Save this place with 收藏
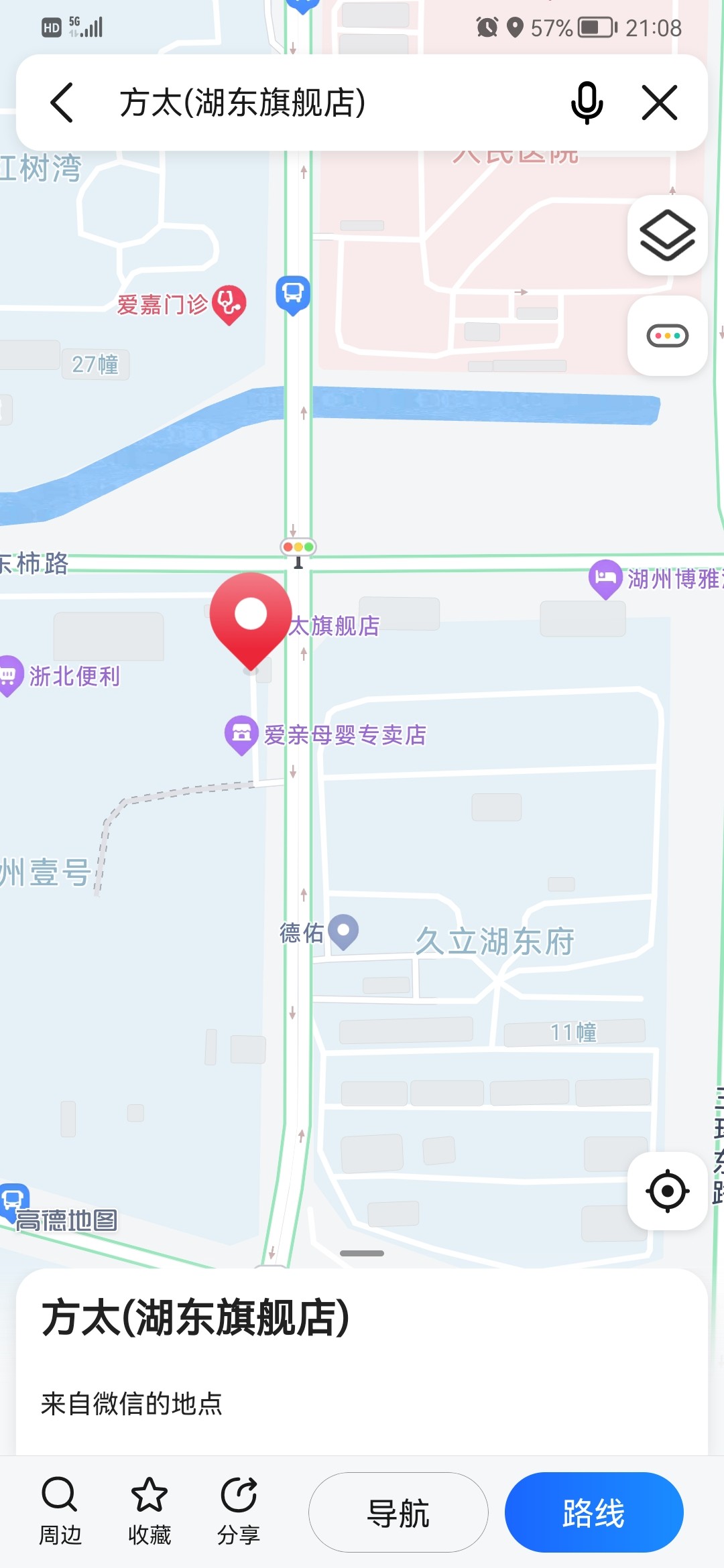This screenshot has height=1568, width=724. [x=149, y=1512]
